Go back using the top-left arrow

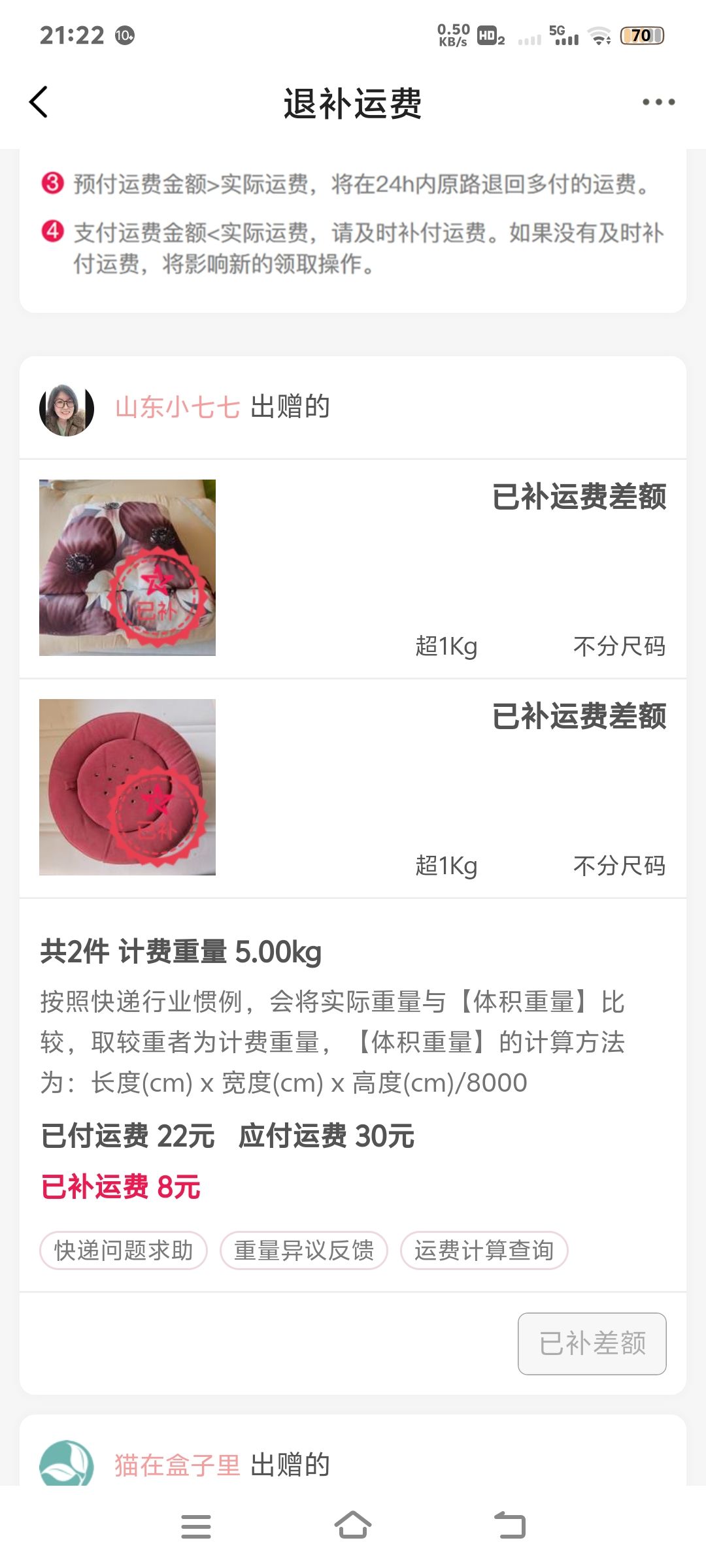point(39,102)
